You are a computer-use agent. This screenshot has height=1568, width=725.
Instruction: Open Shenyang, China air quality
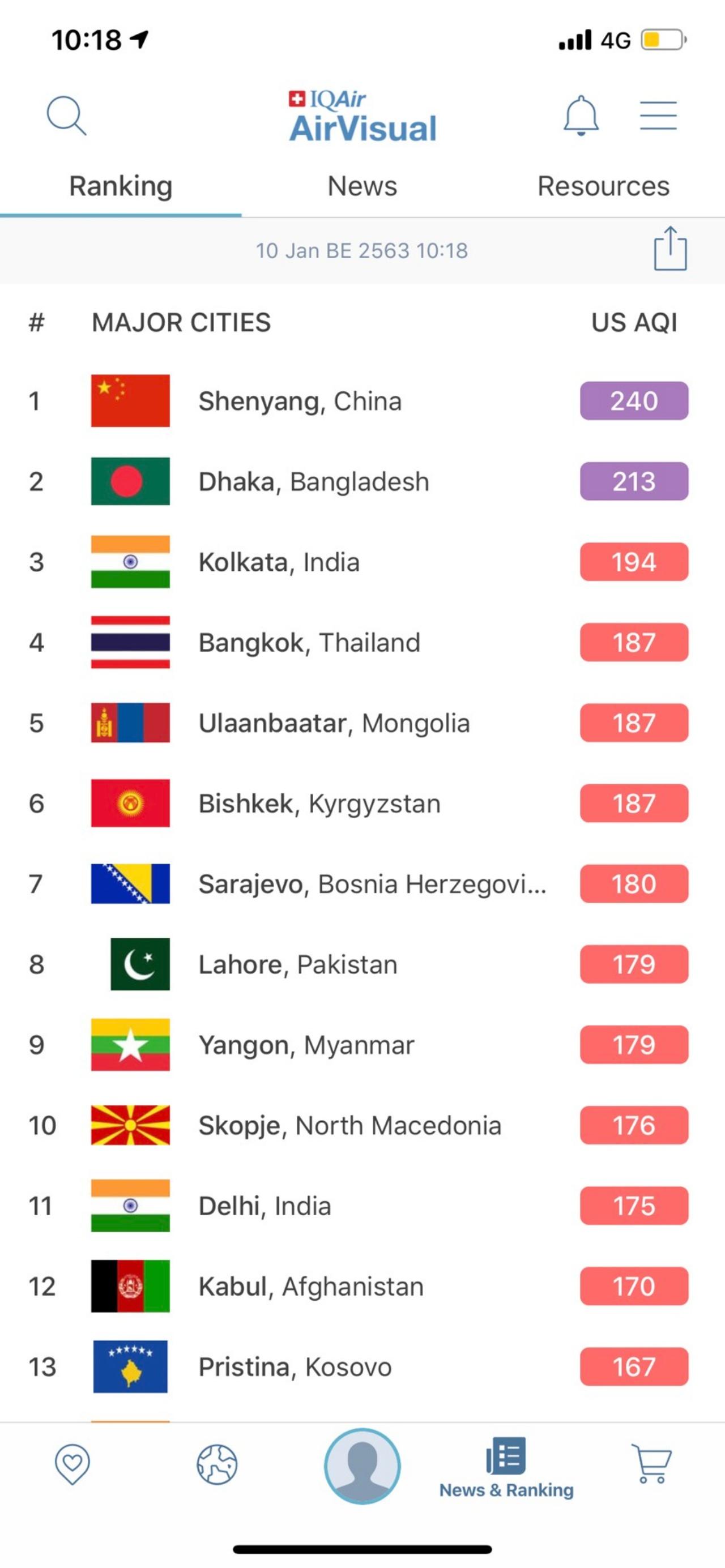[300, 401]
